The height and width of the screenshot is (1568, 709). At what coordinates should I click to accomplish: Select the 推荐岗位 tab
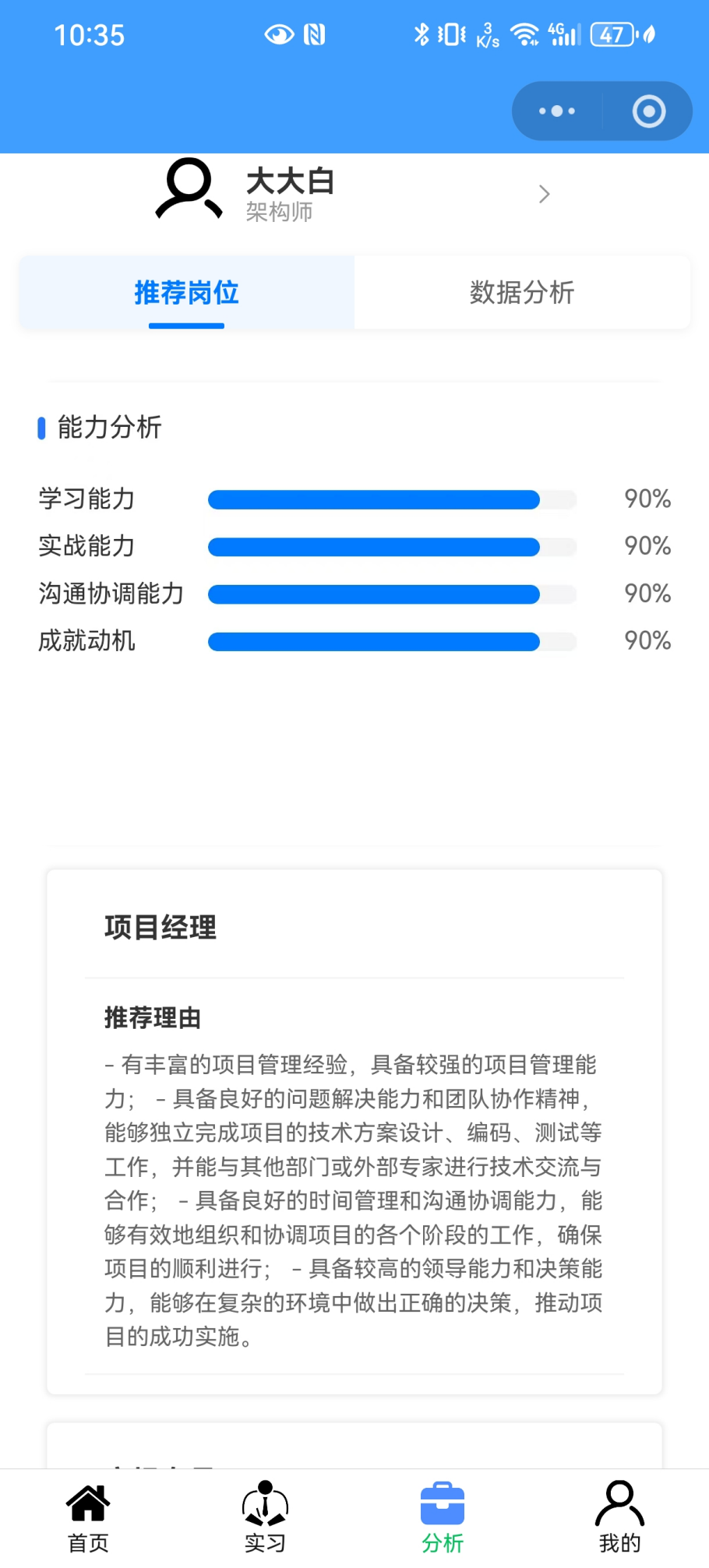pyautogui.click(x=187, y=293)
